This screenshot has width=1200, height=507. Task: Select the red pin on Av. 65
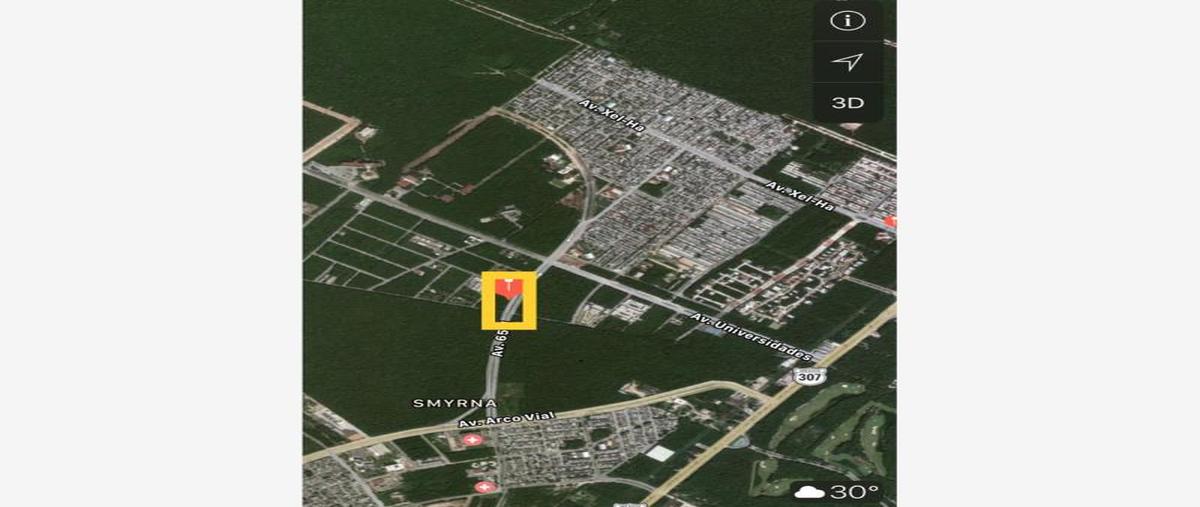click(509, 288)
